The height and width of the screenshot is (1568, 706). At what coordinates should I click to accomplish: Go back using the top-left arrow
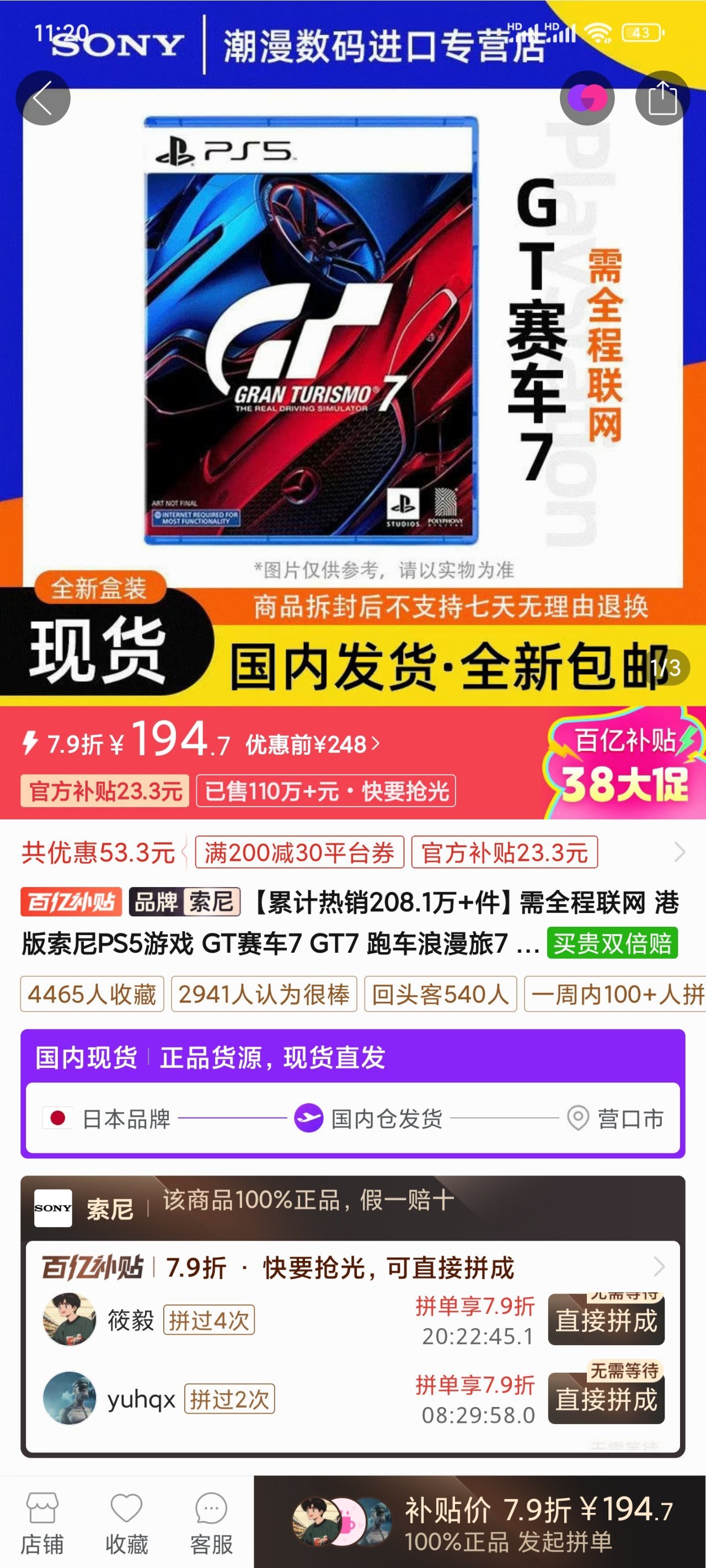[x=42, y=99]
